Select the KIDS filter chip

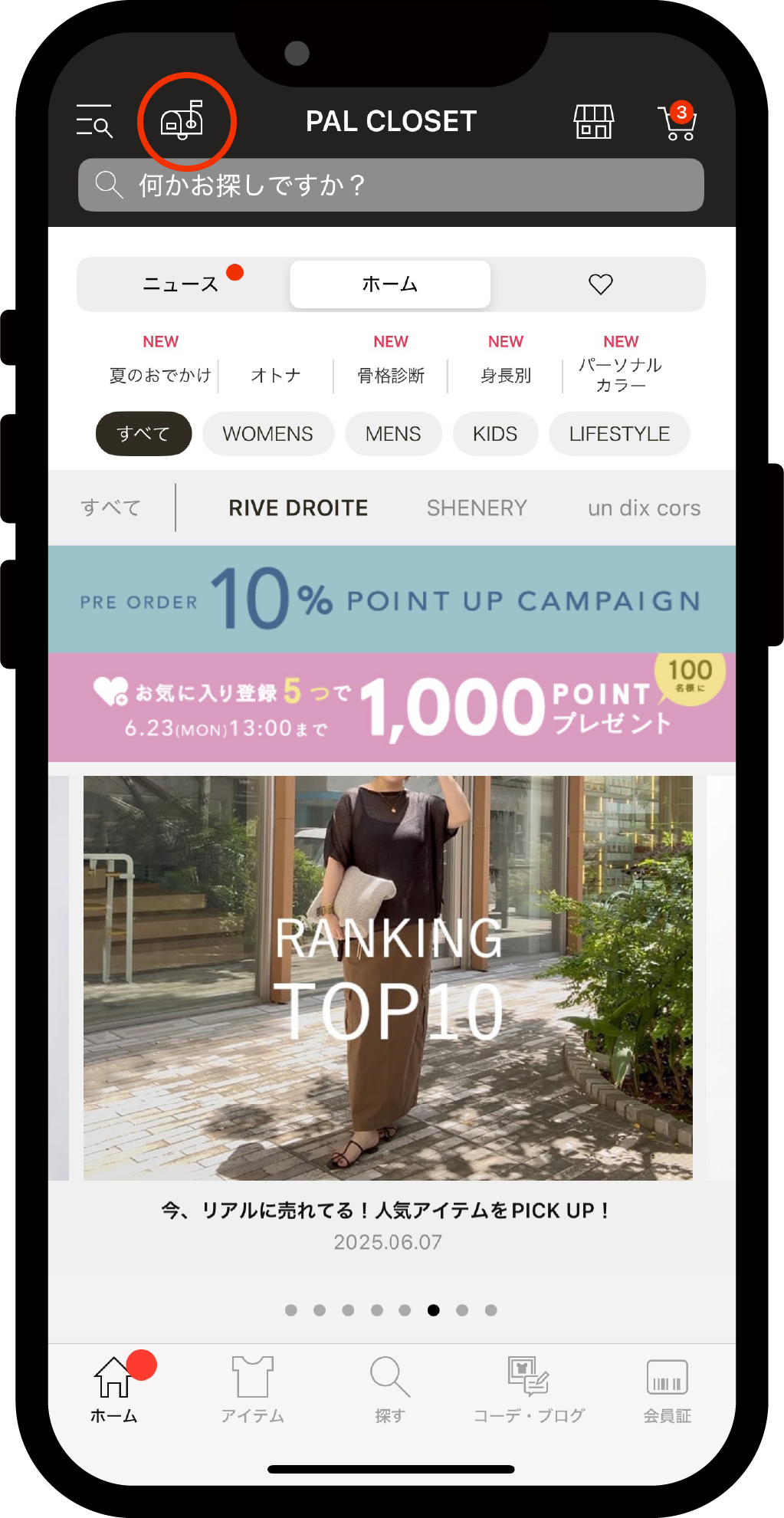click(495, 434)
